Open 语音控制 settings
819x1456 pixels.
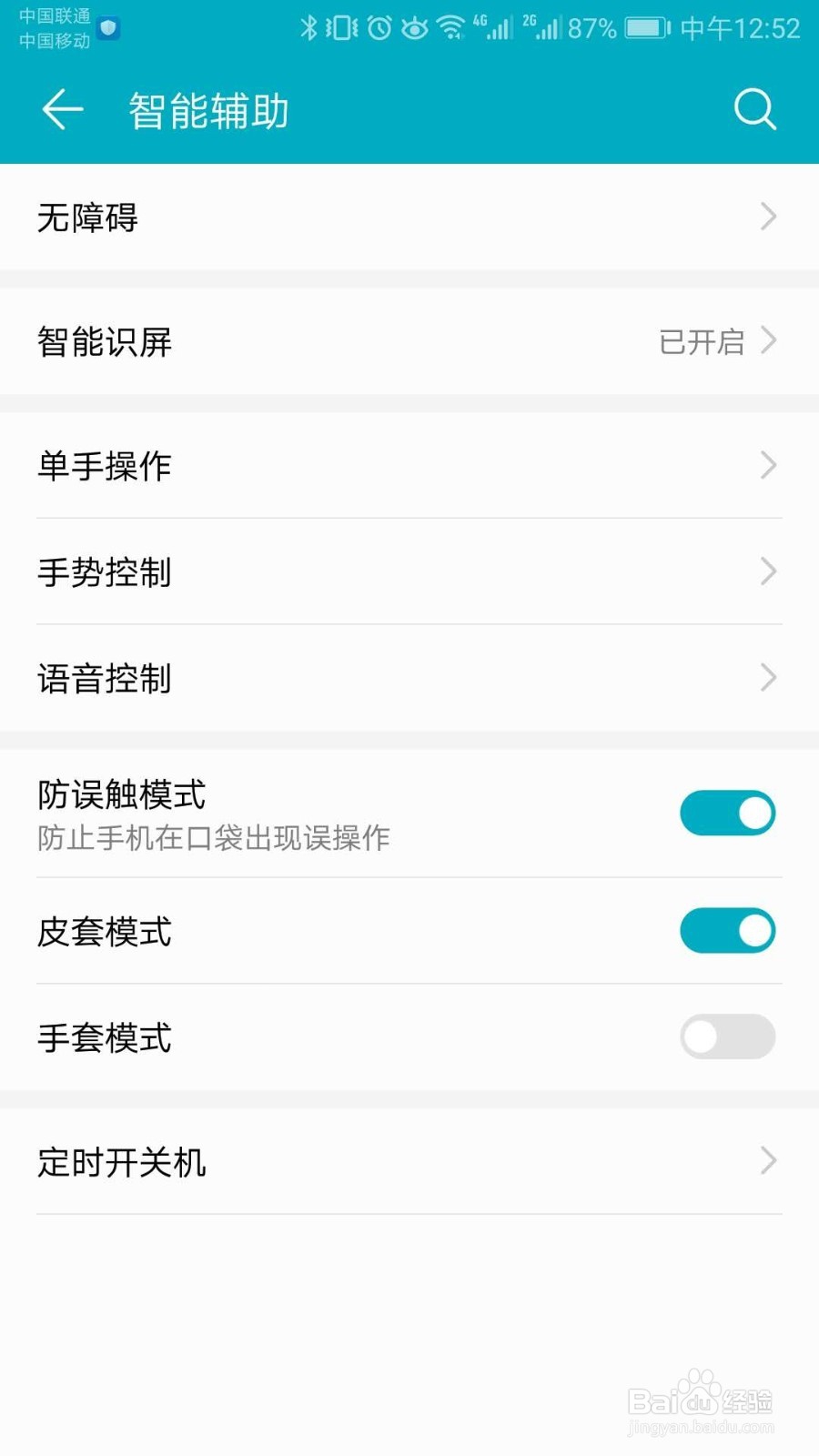point(409,678)
